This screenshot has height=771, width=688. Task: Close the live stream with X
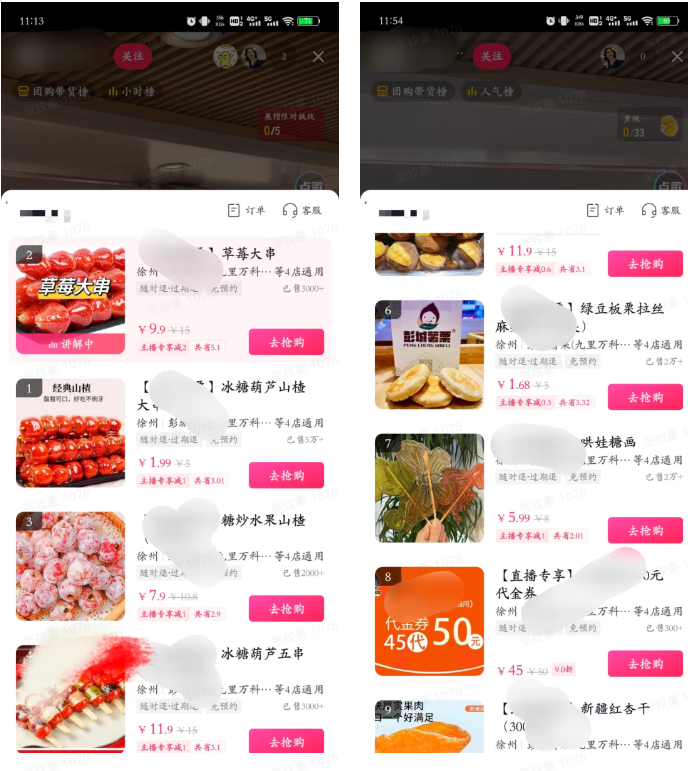point(318,57)
